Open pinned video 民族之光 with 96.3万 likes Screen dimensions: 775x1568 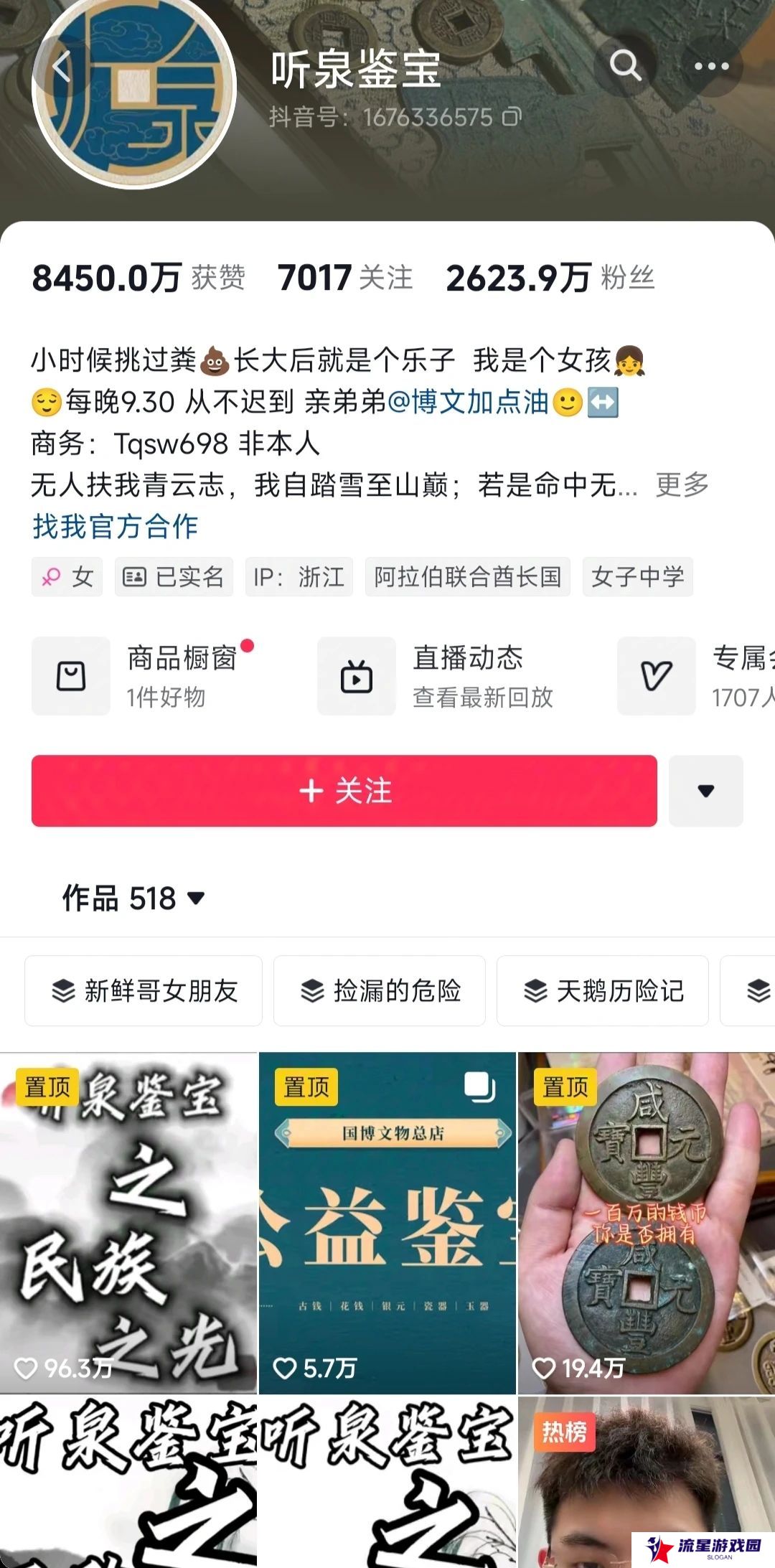click(128, 1224)
